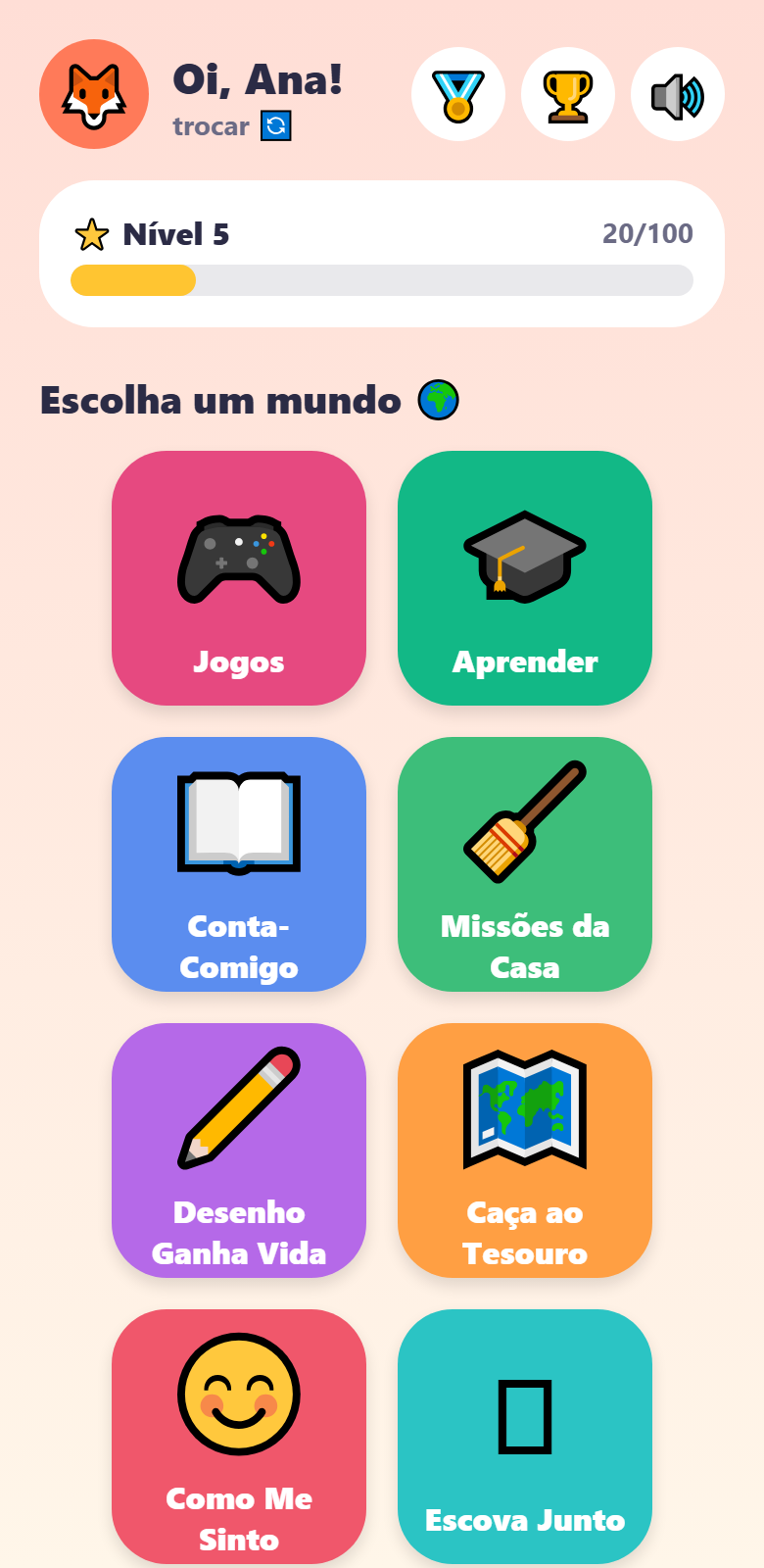Select Missões da Casa tile
This screenshot has width=764, height=1568.
click(x=525, y=864)
